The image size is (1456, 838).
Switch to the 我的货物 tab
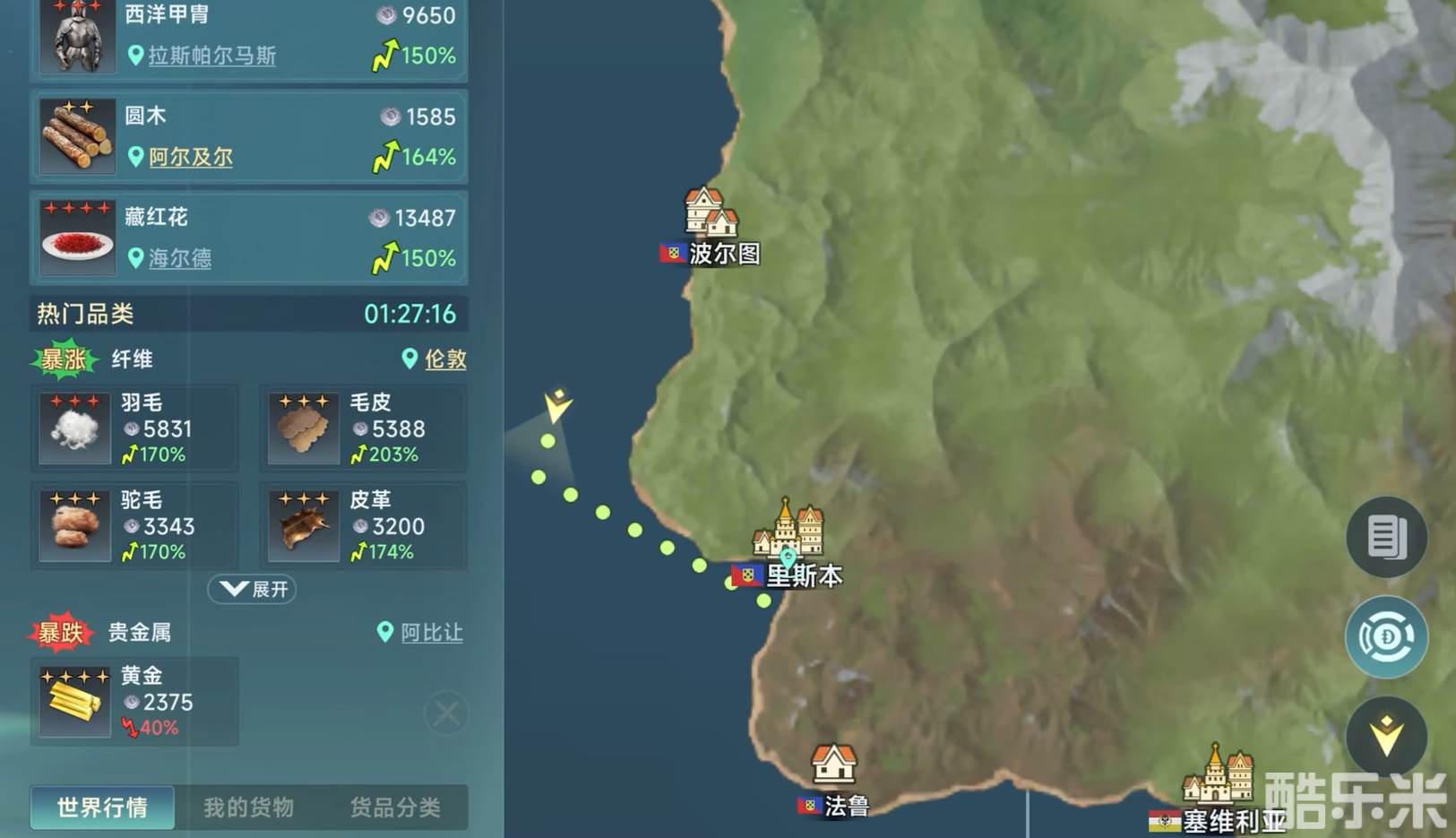(248, 808)
